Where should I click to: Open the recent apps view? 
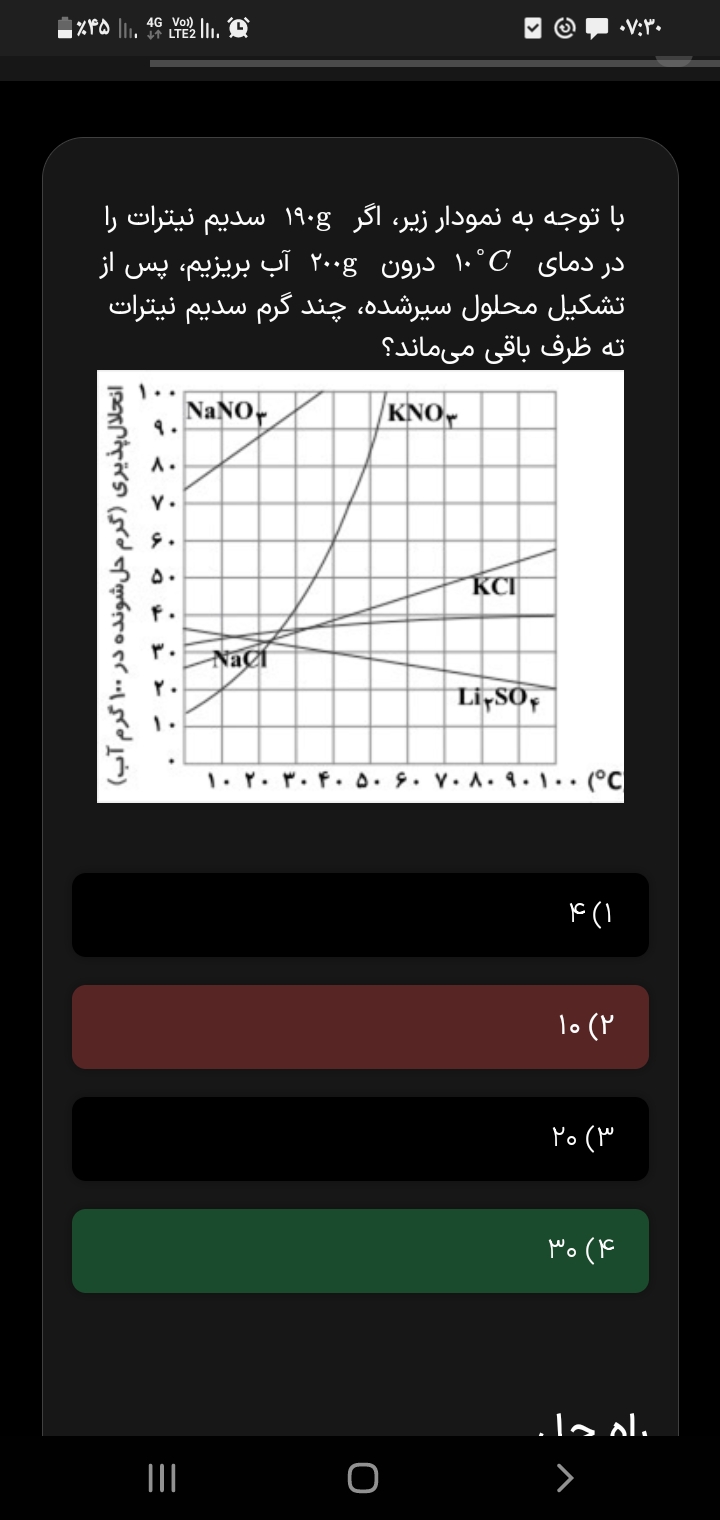pos(161,1478)
